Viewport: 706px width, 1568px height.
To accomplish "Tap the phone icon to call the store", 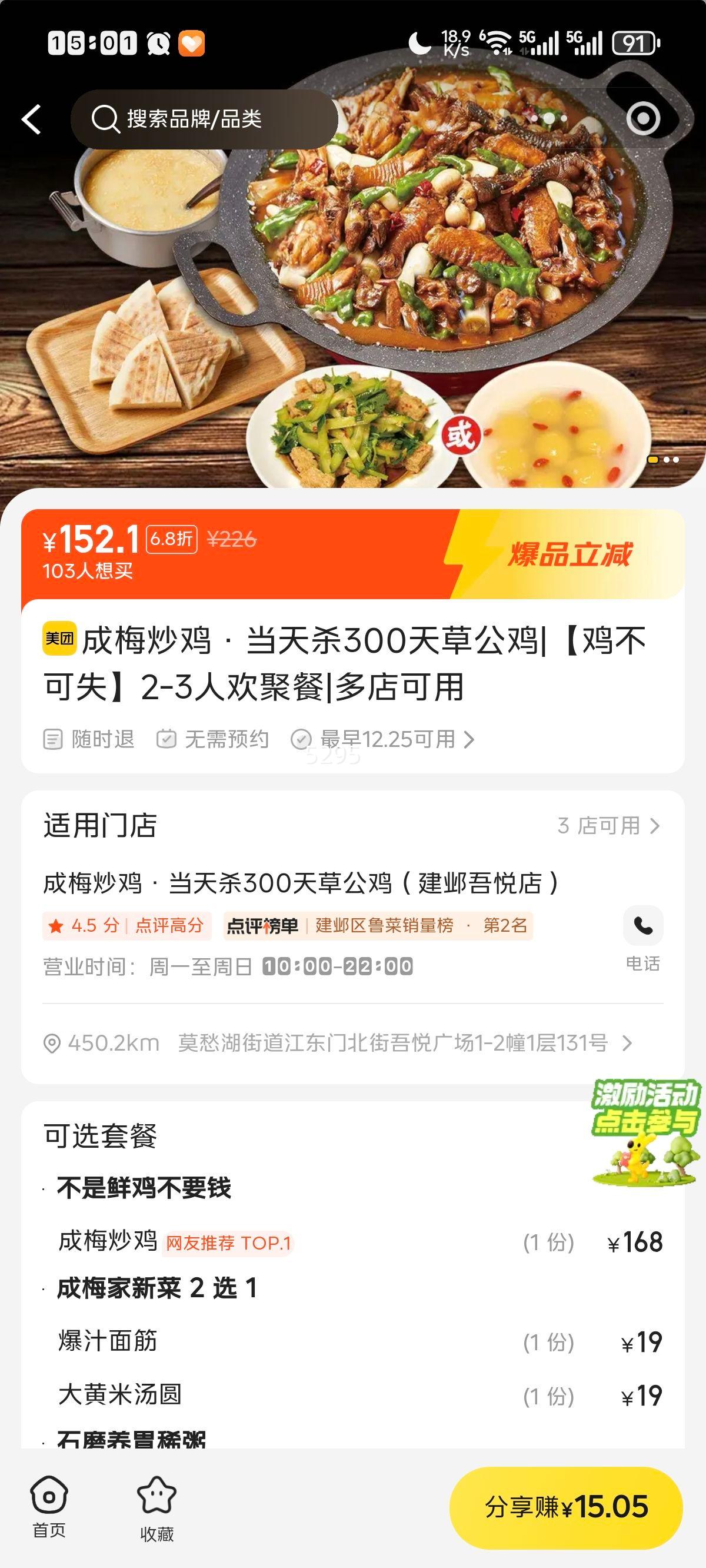I will tap(642, 925).
